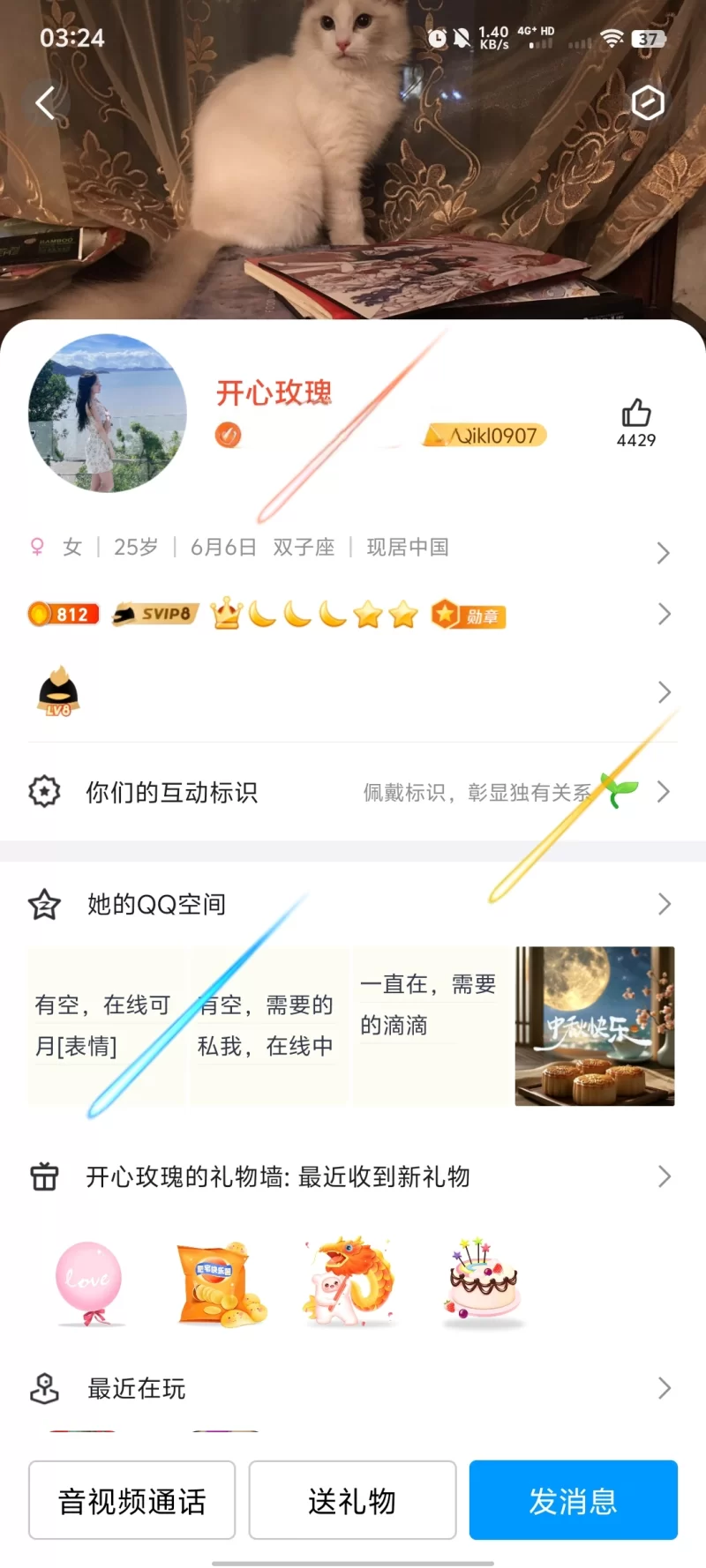
Task: Start an 音视频通话 call
Action: tap(132, 1500)
